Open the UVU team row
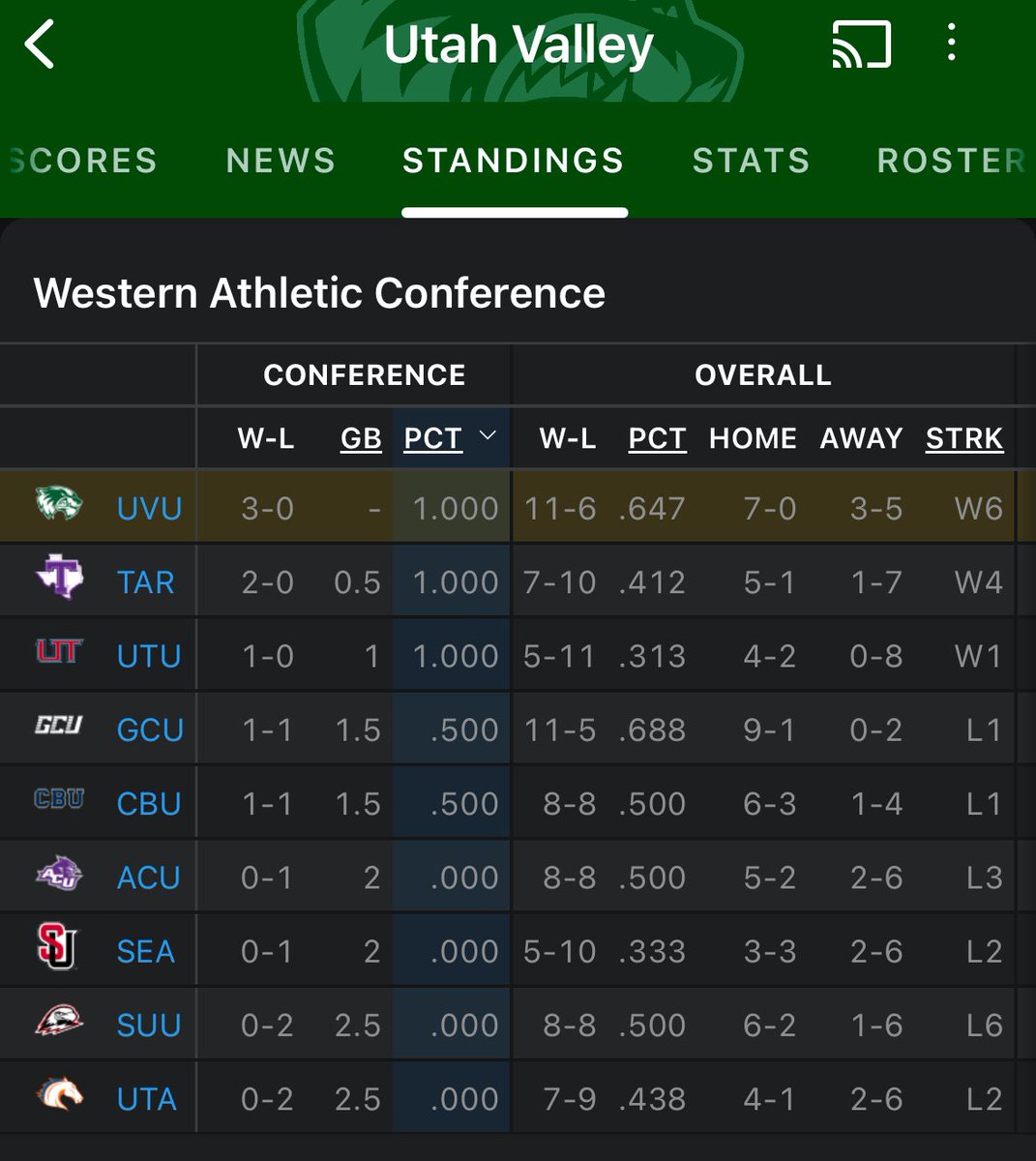1036x1161 pixels. click(149, 508)
